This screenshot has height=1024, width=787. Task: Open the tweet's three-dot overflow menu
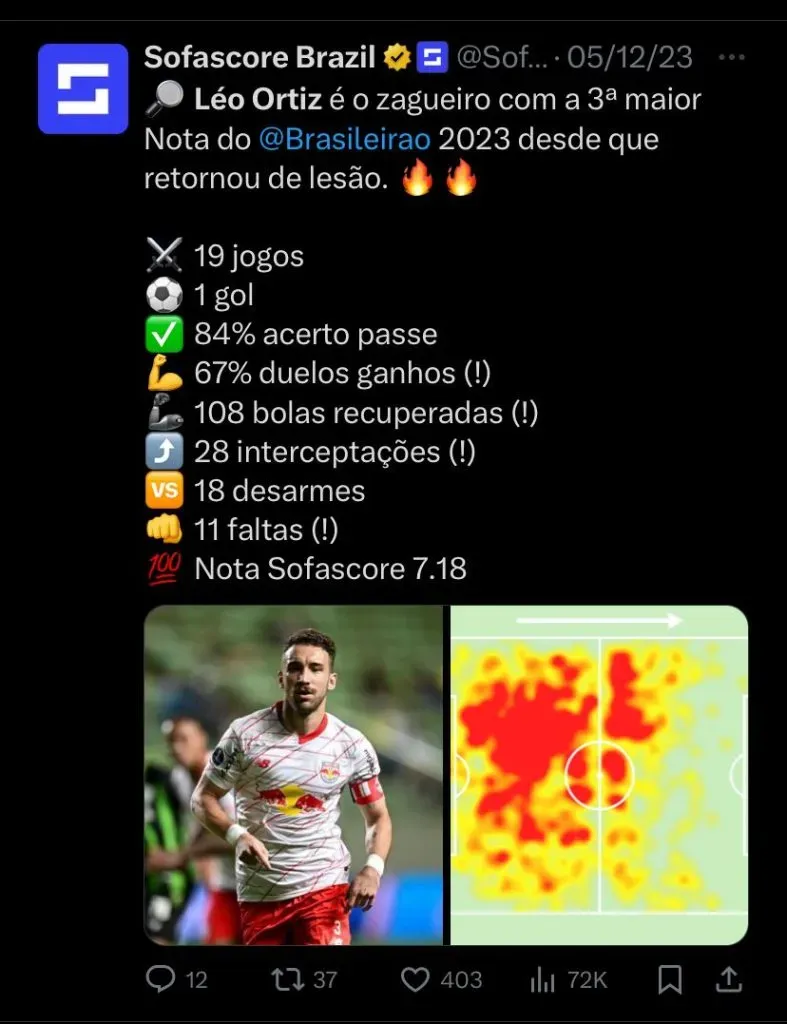[x=732, y=58]
